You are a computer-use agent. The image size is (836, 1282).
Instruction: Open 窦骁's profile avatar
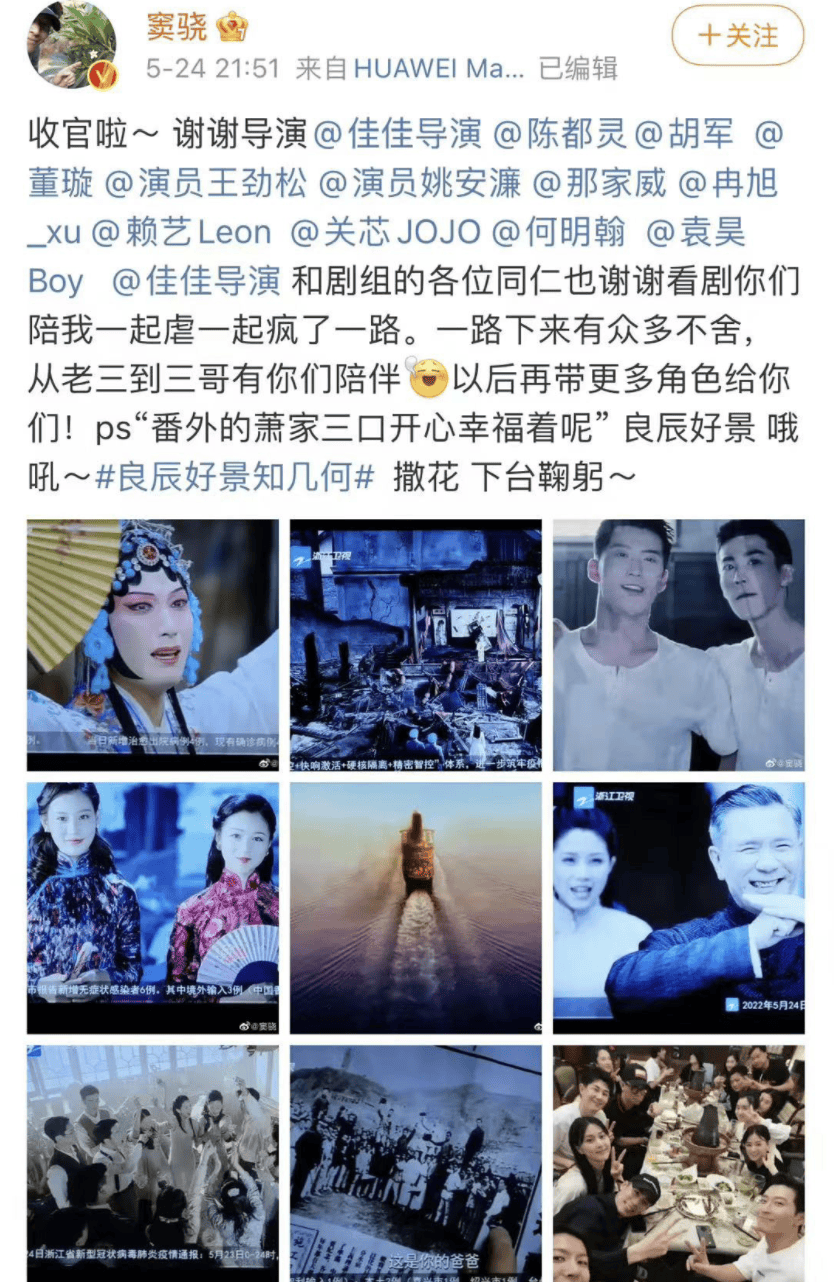coord(71,43)
